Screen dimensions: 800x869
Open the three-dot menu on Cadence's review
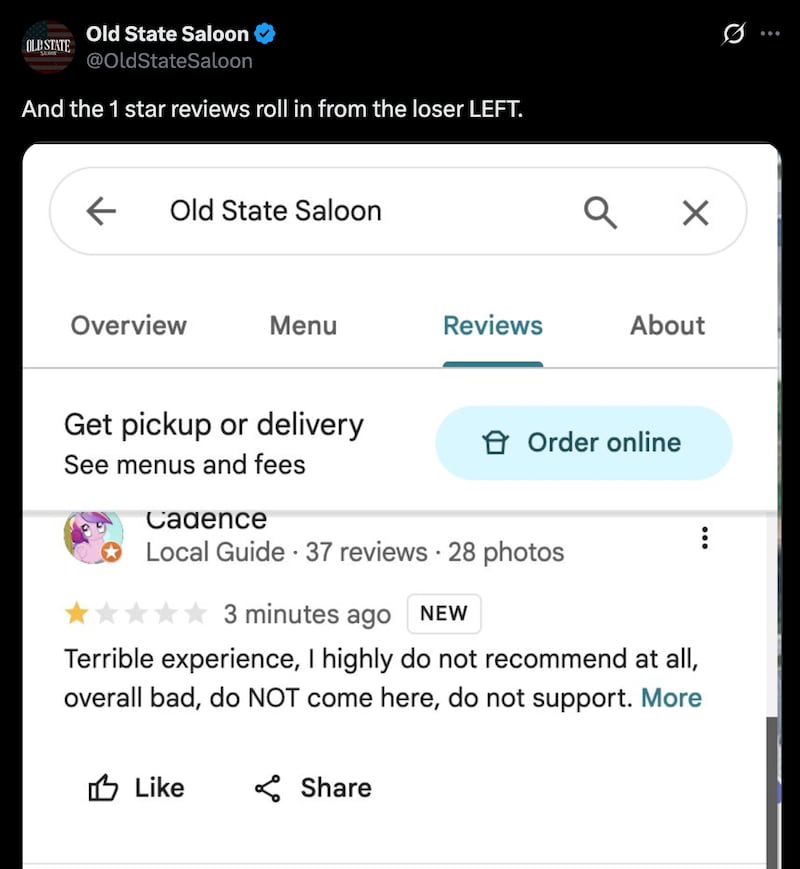click(704, 537)
